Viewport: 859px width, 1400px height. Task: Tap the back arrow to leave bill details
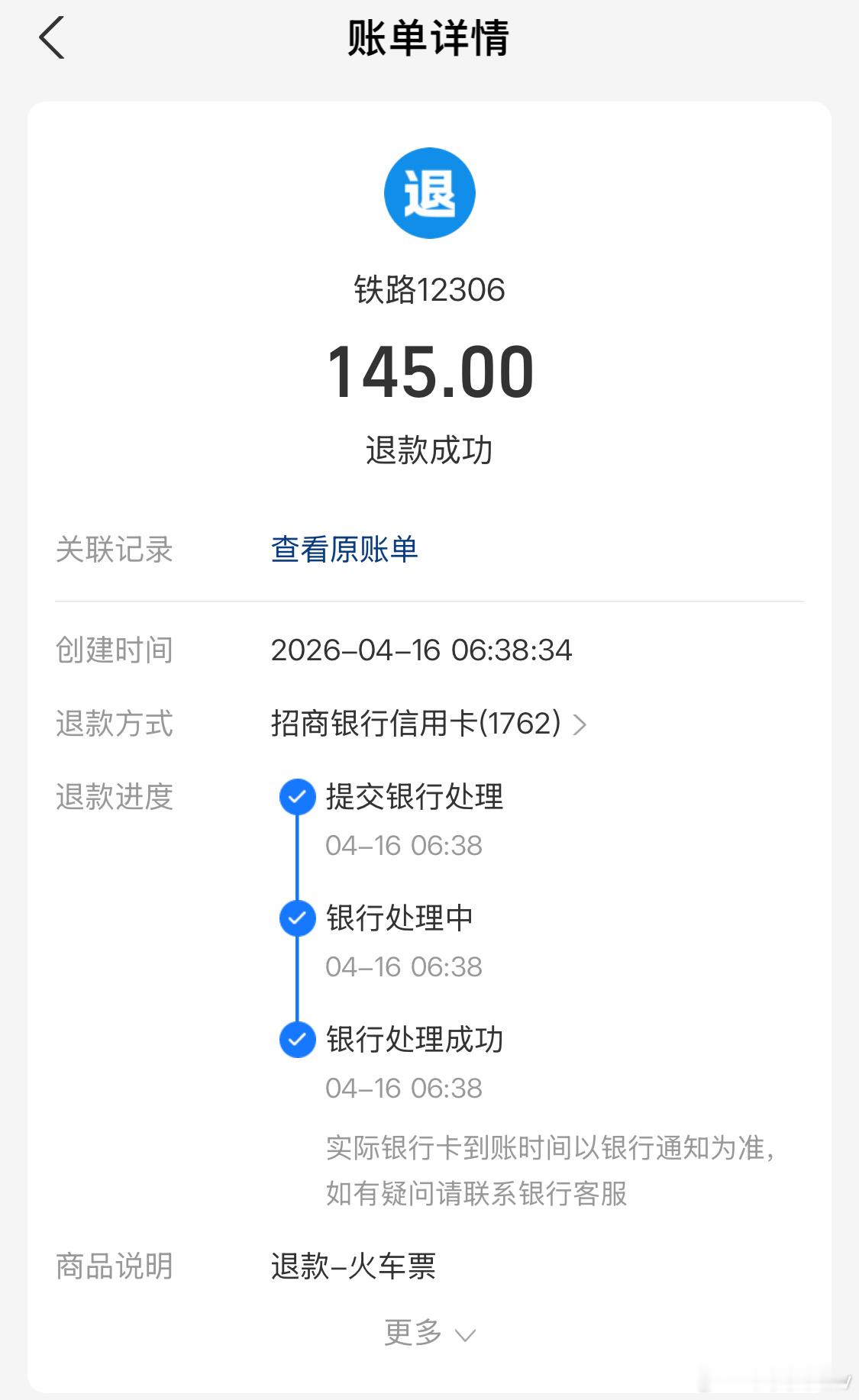(x=51, y=38)
